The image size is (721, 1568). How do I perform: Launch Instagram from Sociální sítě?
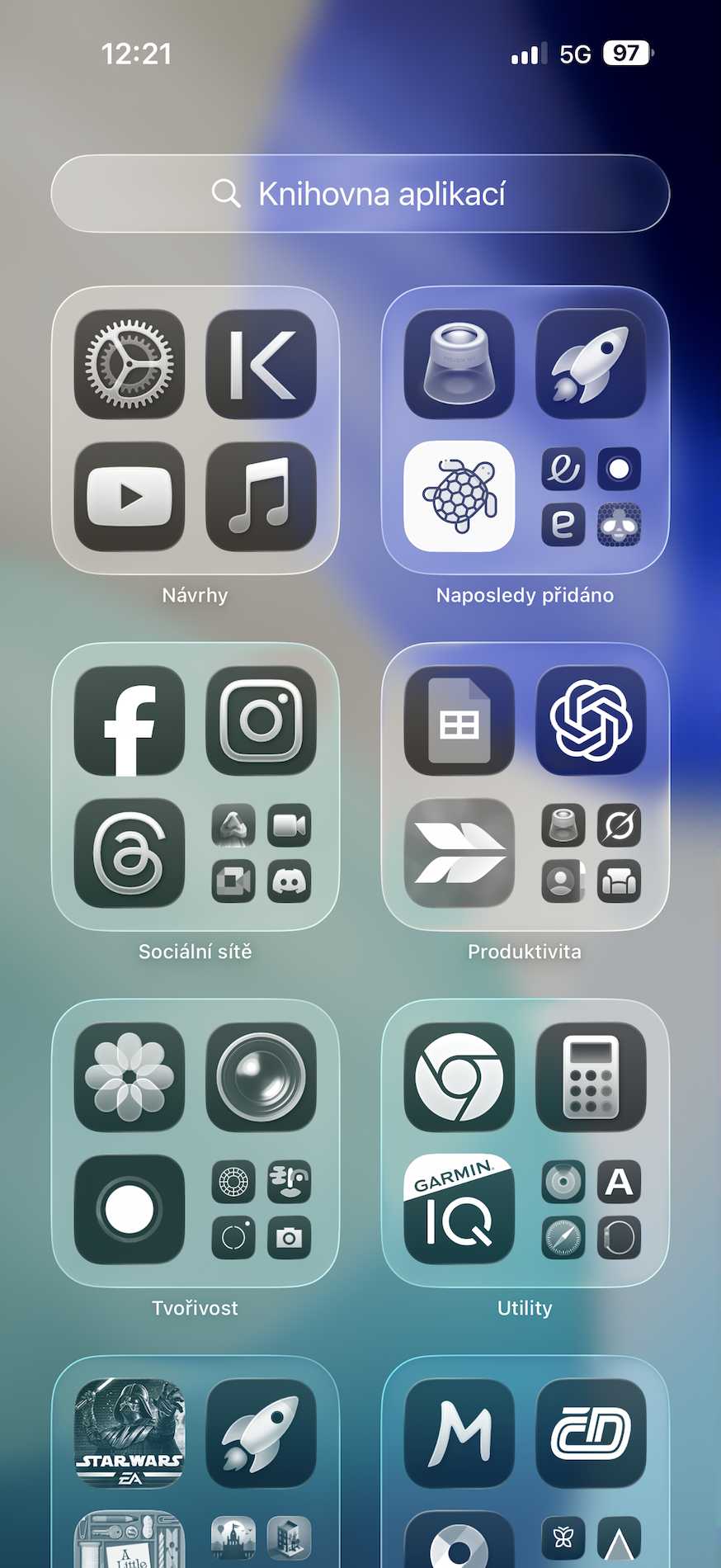pos(261,720)
